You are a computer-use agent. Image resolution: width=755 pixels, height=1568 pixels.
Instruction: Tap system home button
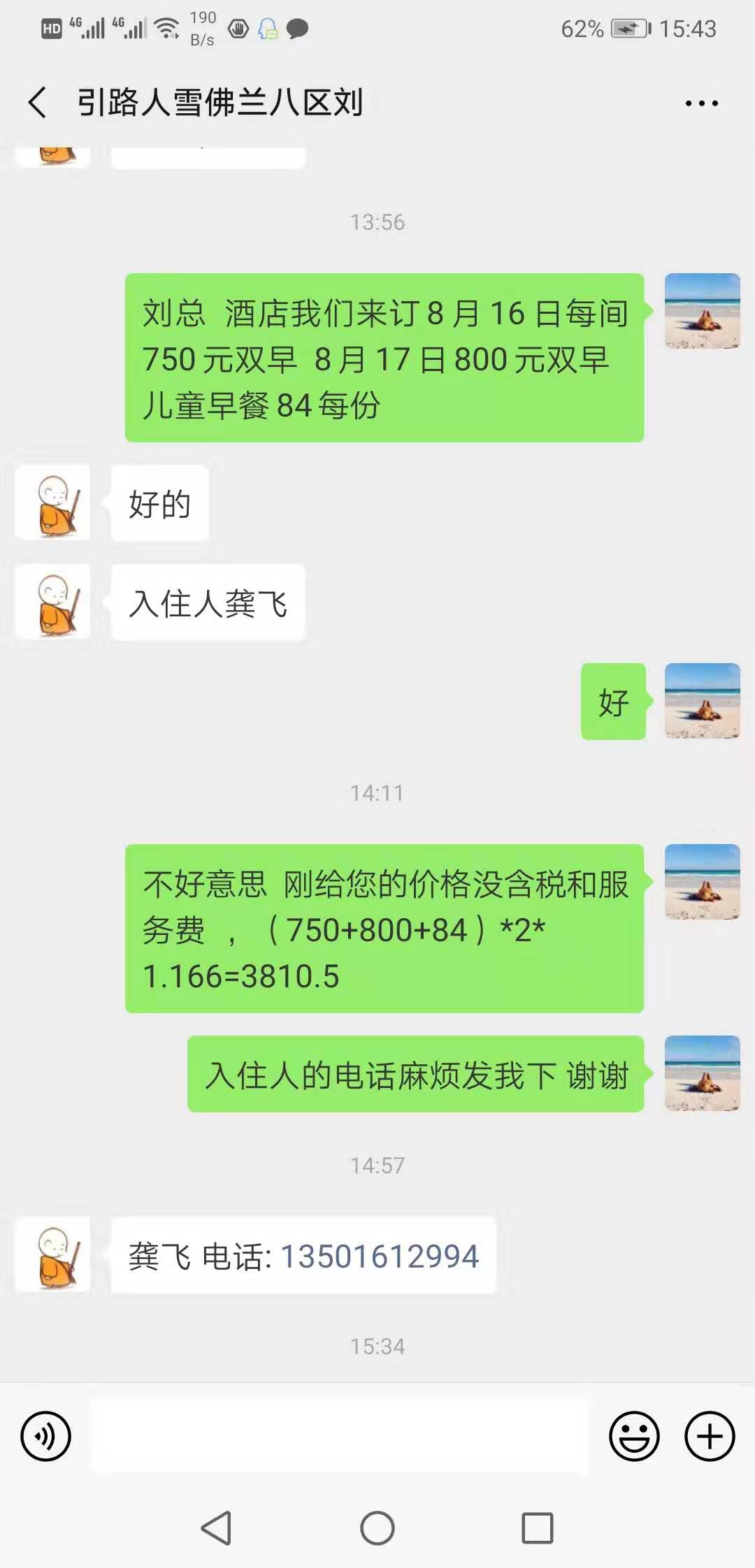(377, 1528)
